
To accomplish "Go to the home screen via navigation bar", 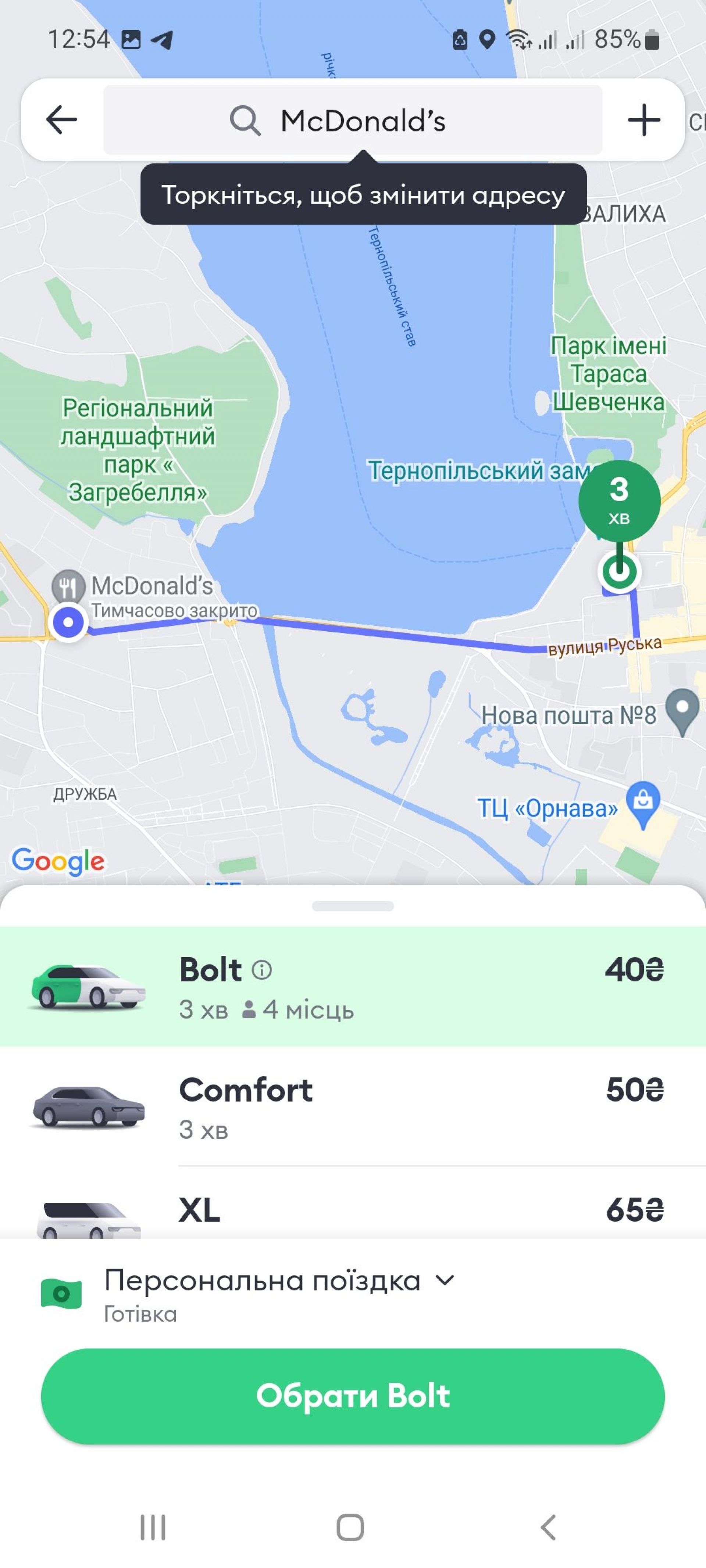I will (x=350, y=1527).
